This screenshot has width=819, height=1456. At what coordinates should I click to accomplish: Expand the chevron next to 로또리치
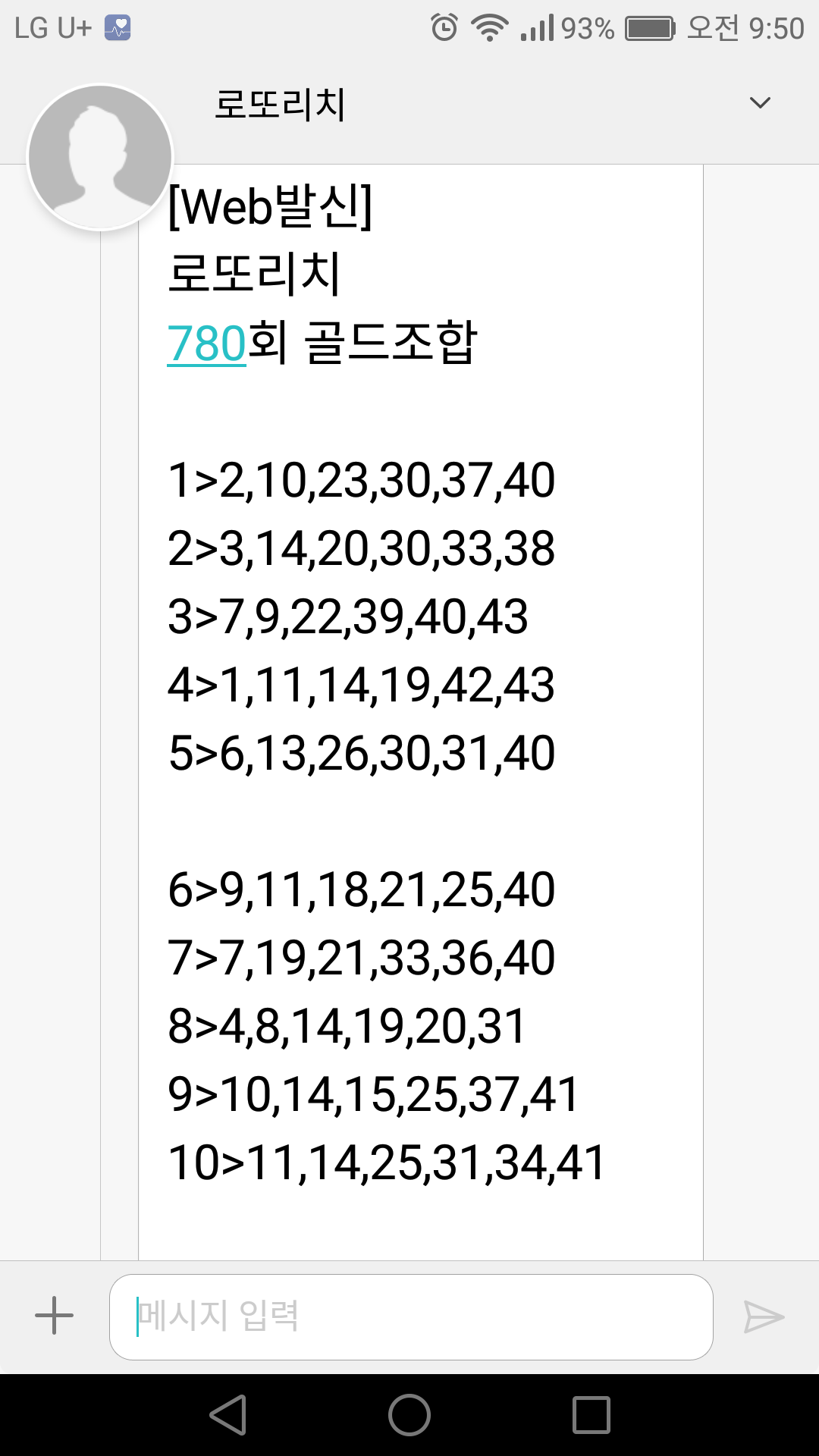point(759,102)
